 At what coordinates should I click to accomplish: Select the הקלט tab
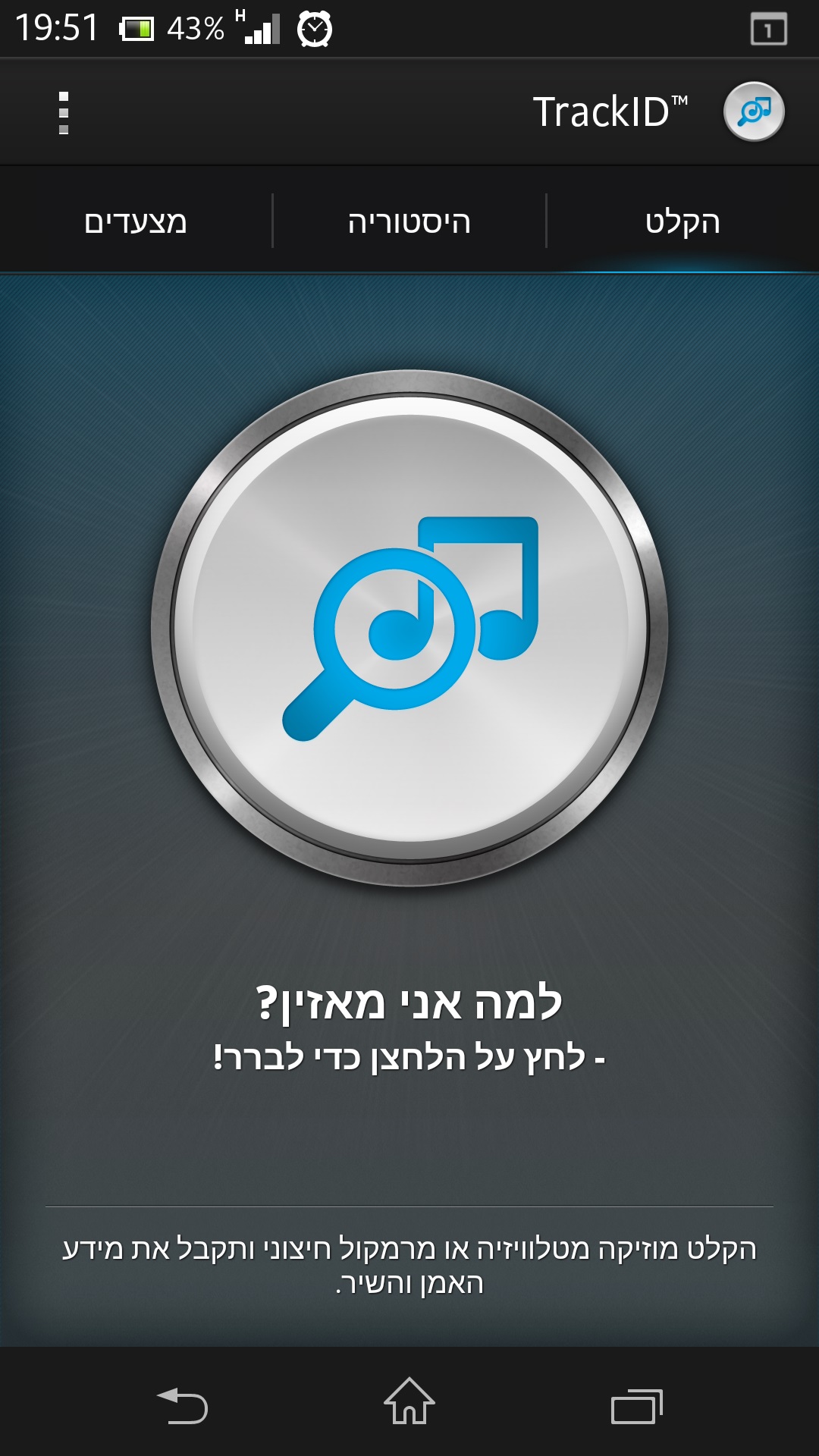(x=682, y=221)
